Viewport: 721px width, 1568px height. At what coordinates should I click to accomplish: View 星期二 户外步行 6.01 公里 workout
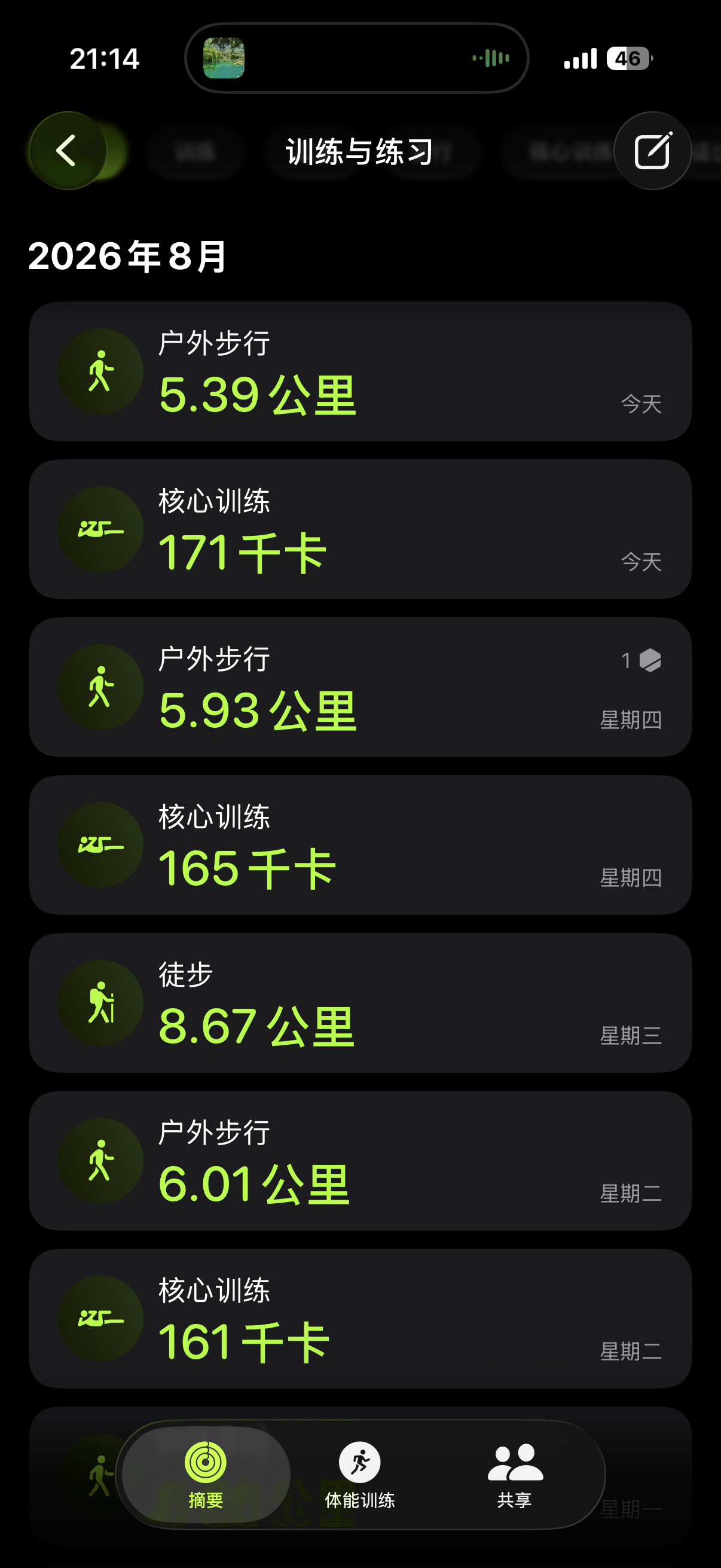360,1161
